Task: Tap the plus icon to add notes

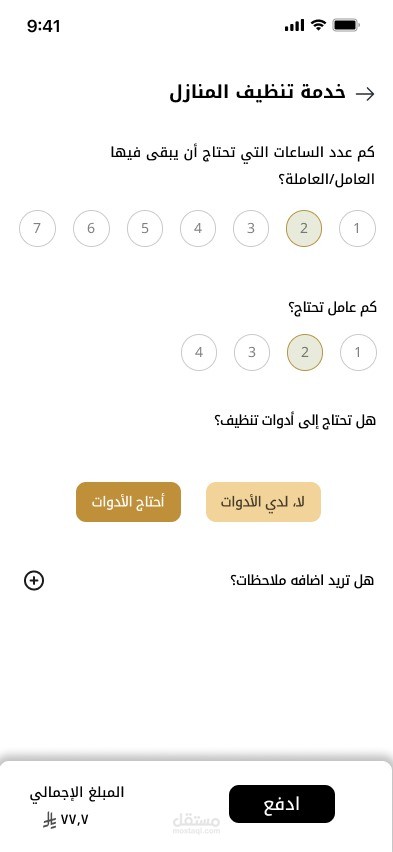Action: 34,581
